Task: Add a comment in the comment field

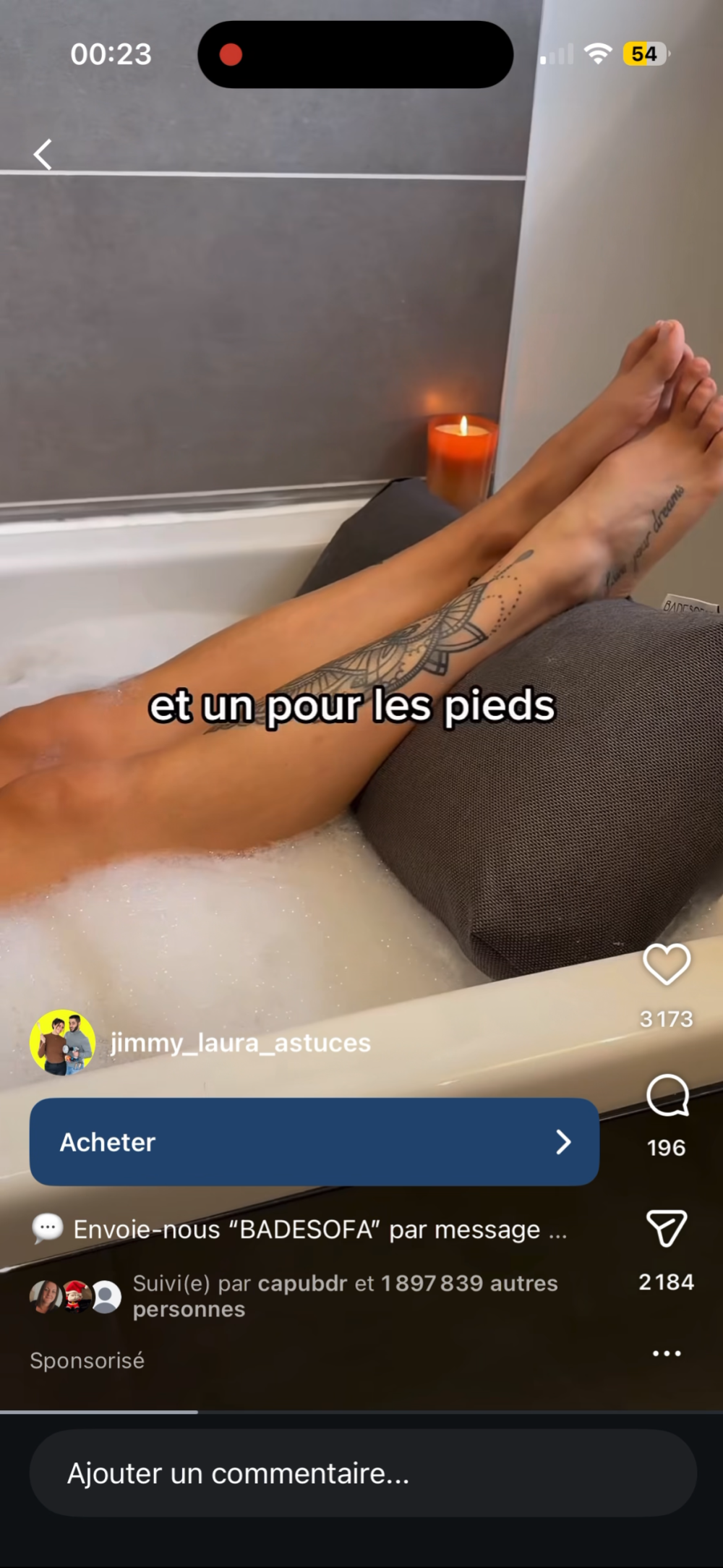Action: 361,1473
